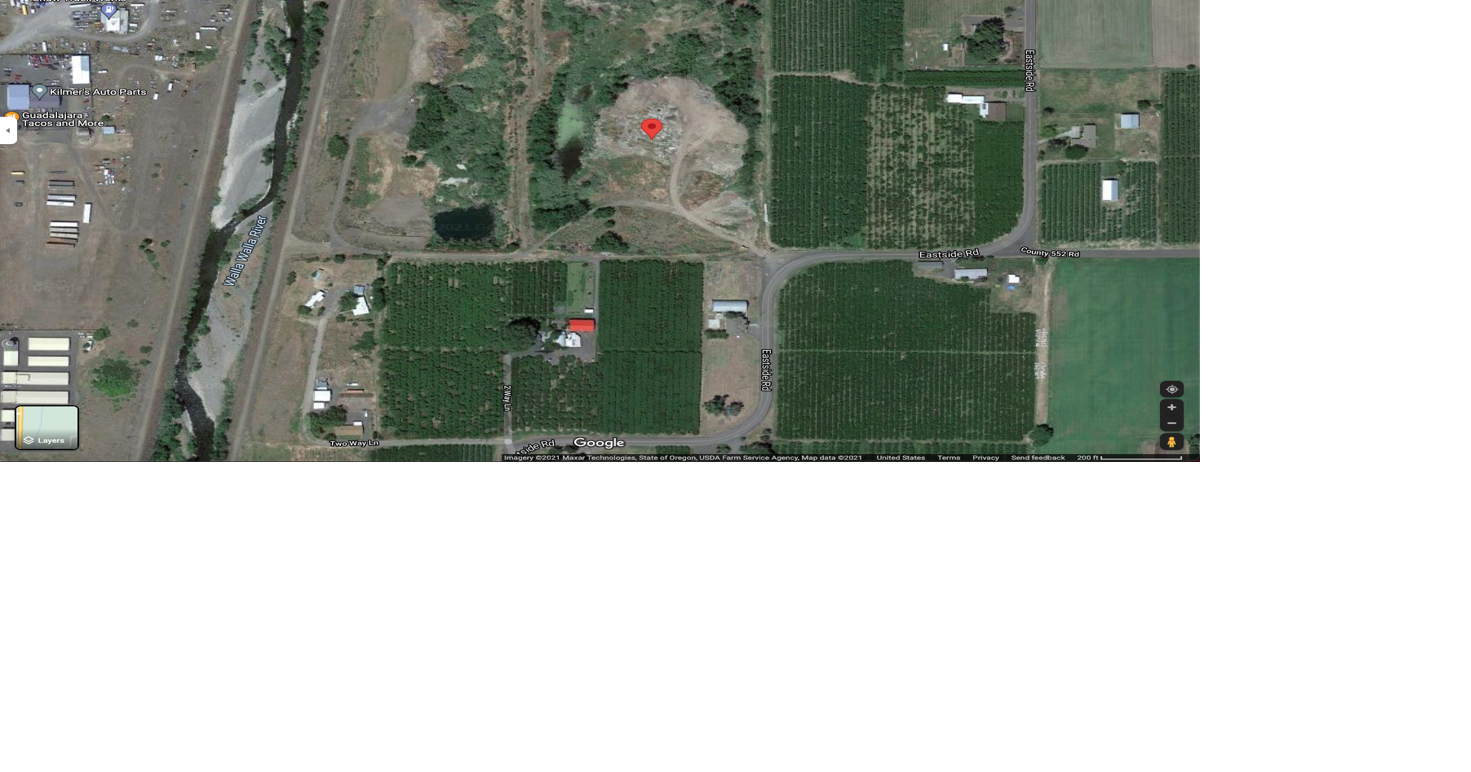Open the Layers map type switcher
Image resolution: width=1471 pixels, height=772 pixels.
tap(47, 428)
